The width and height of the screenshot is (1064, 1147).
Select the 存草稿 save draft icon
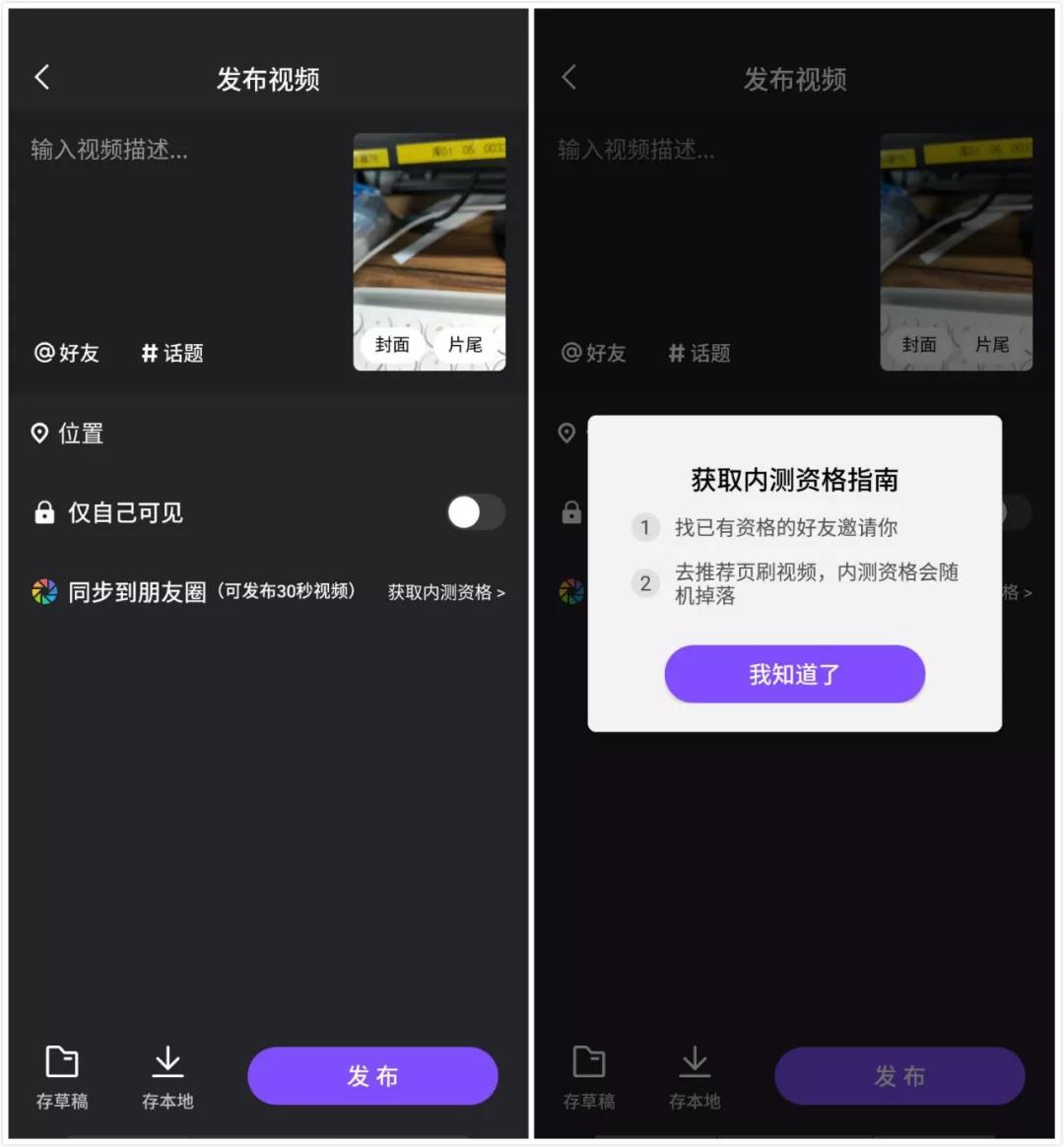click(61, 1061)
